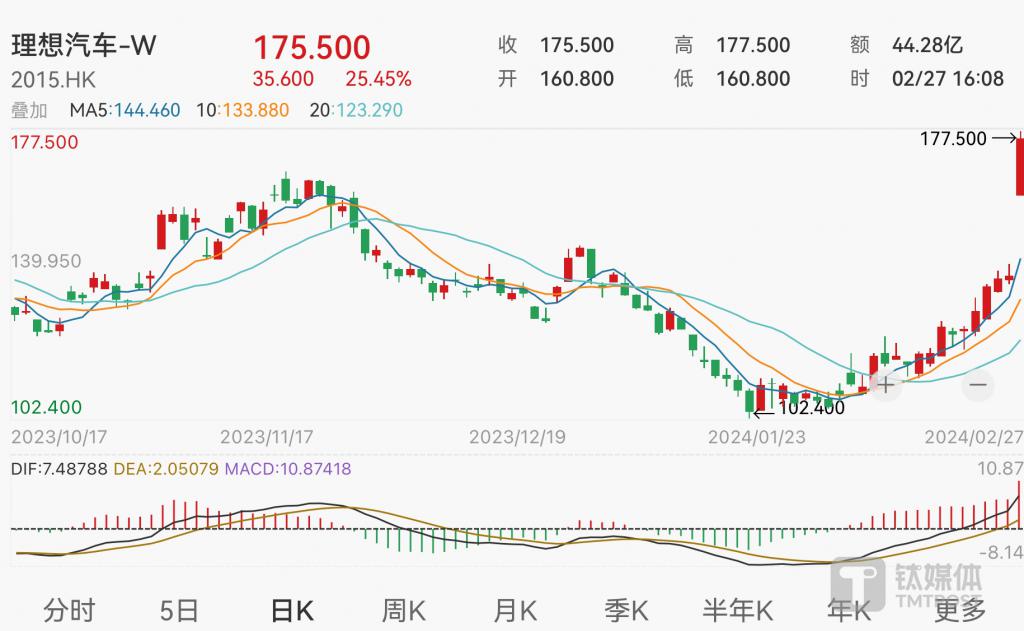The height and width of the screenshot is (631, 1024).
Task: Open the 月K monthly chart
Action: point(516,609)
